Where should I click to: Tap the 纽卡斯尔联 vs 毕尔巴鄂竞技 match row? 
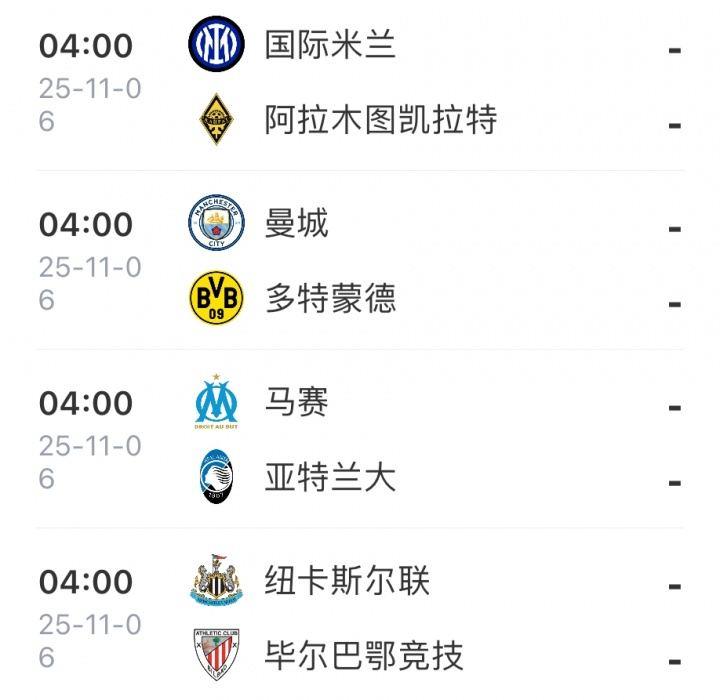[x=360, y=618]
